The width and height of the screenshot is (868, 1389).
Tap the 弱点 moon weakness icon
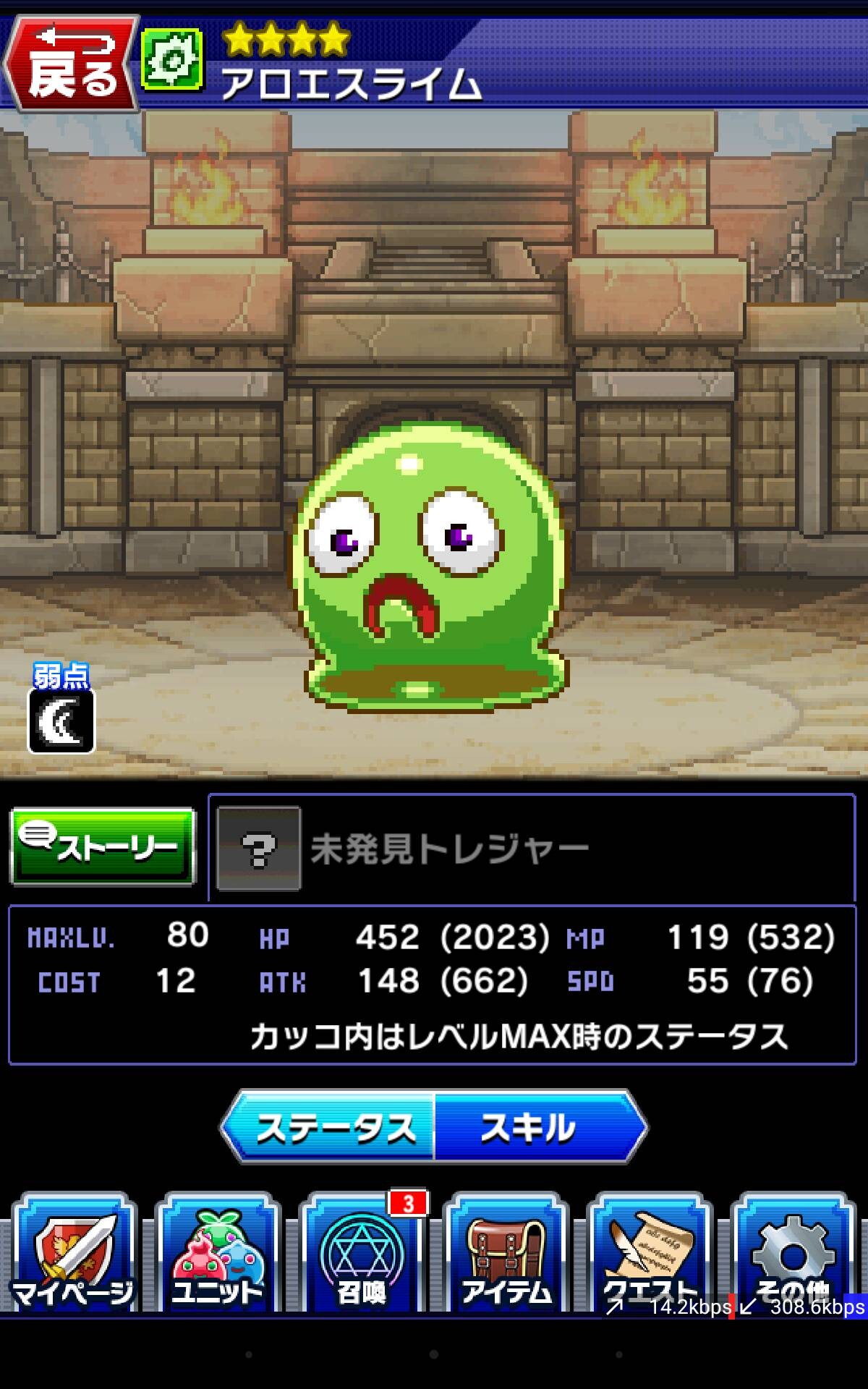(61, 721)
